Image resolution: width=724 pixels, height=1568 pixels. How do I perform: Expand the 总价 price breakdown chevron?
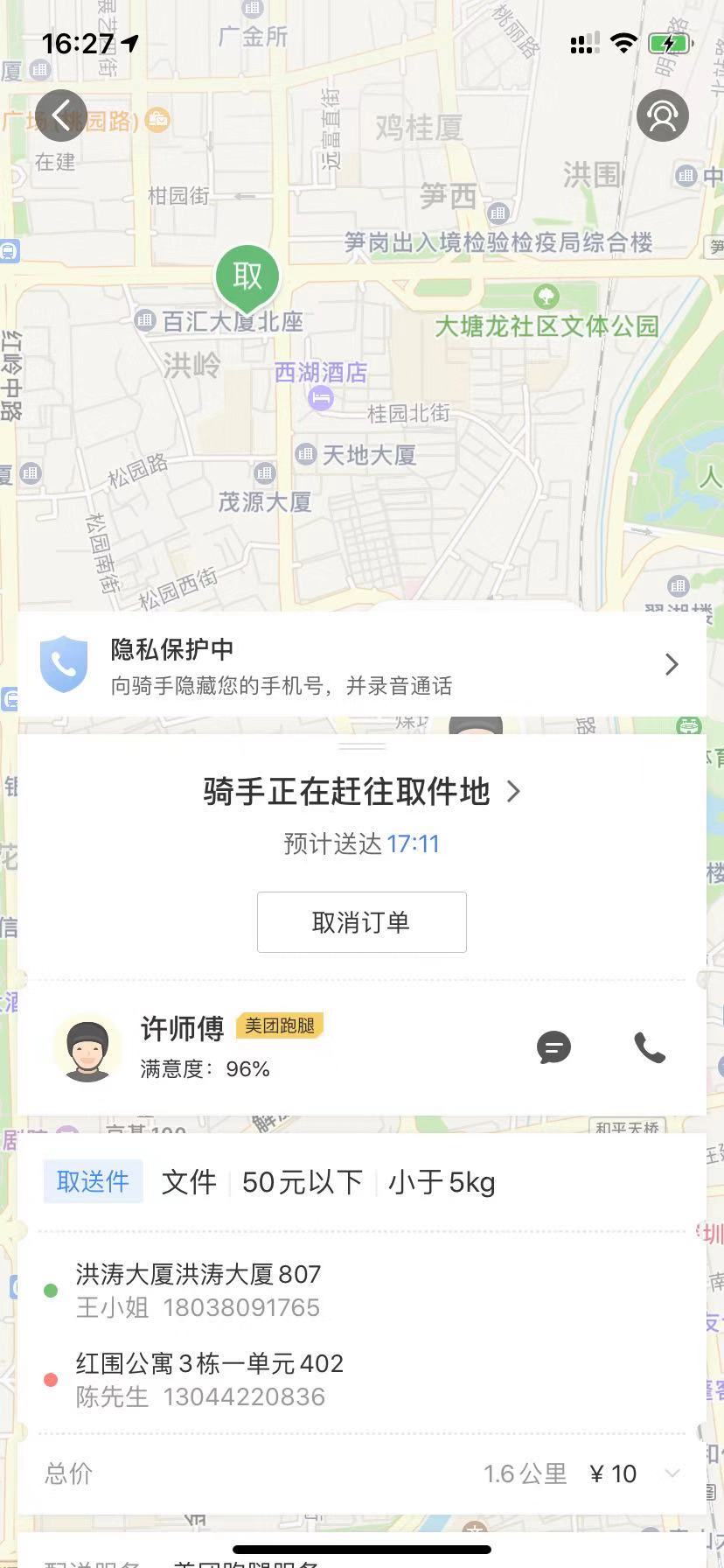point(672,1473)
